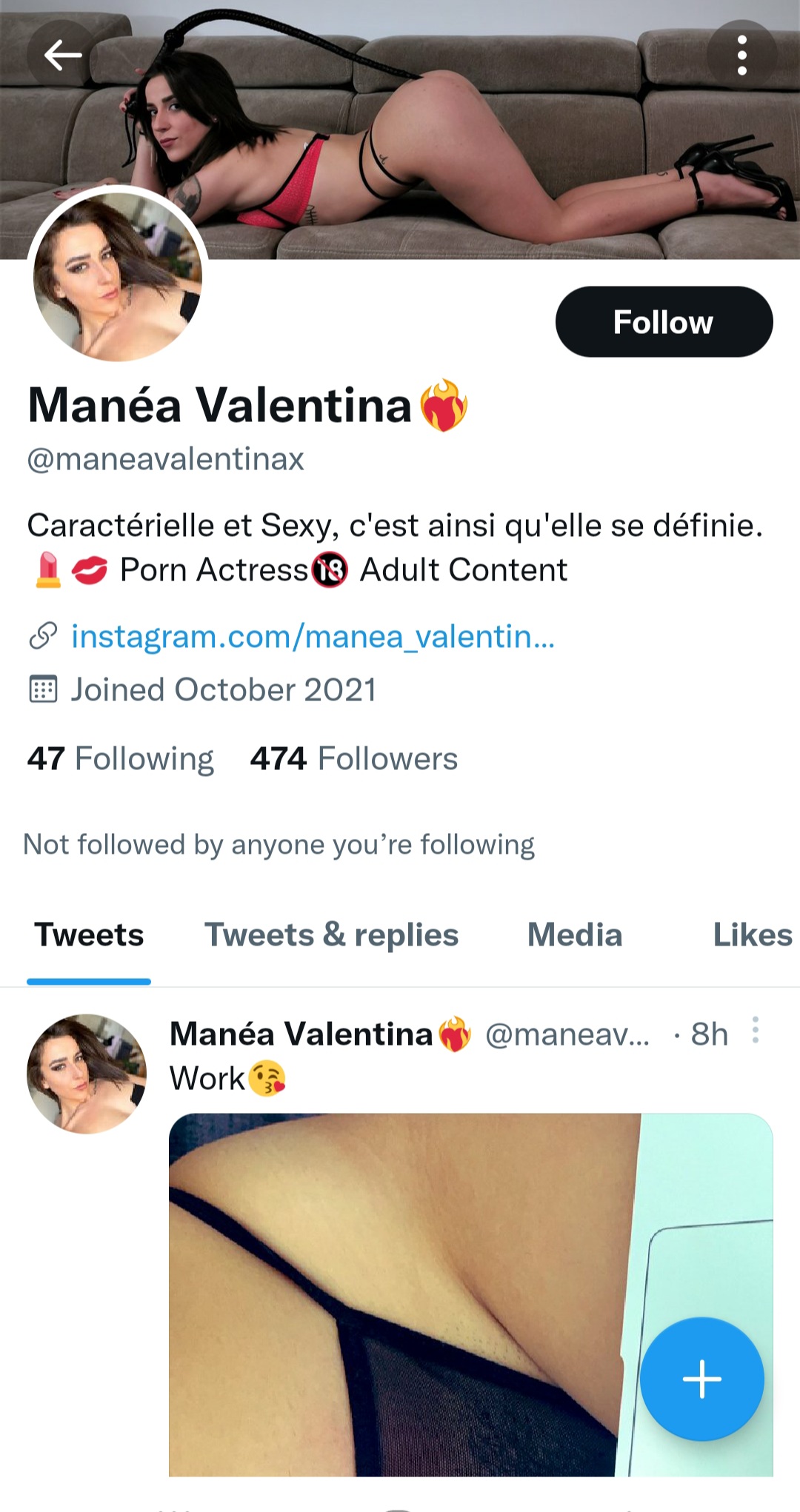The image size is (800, 1512).
Task: Compose a new tweet with the plus button
Action: (x=701, y=1379)
